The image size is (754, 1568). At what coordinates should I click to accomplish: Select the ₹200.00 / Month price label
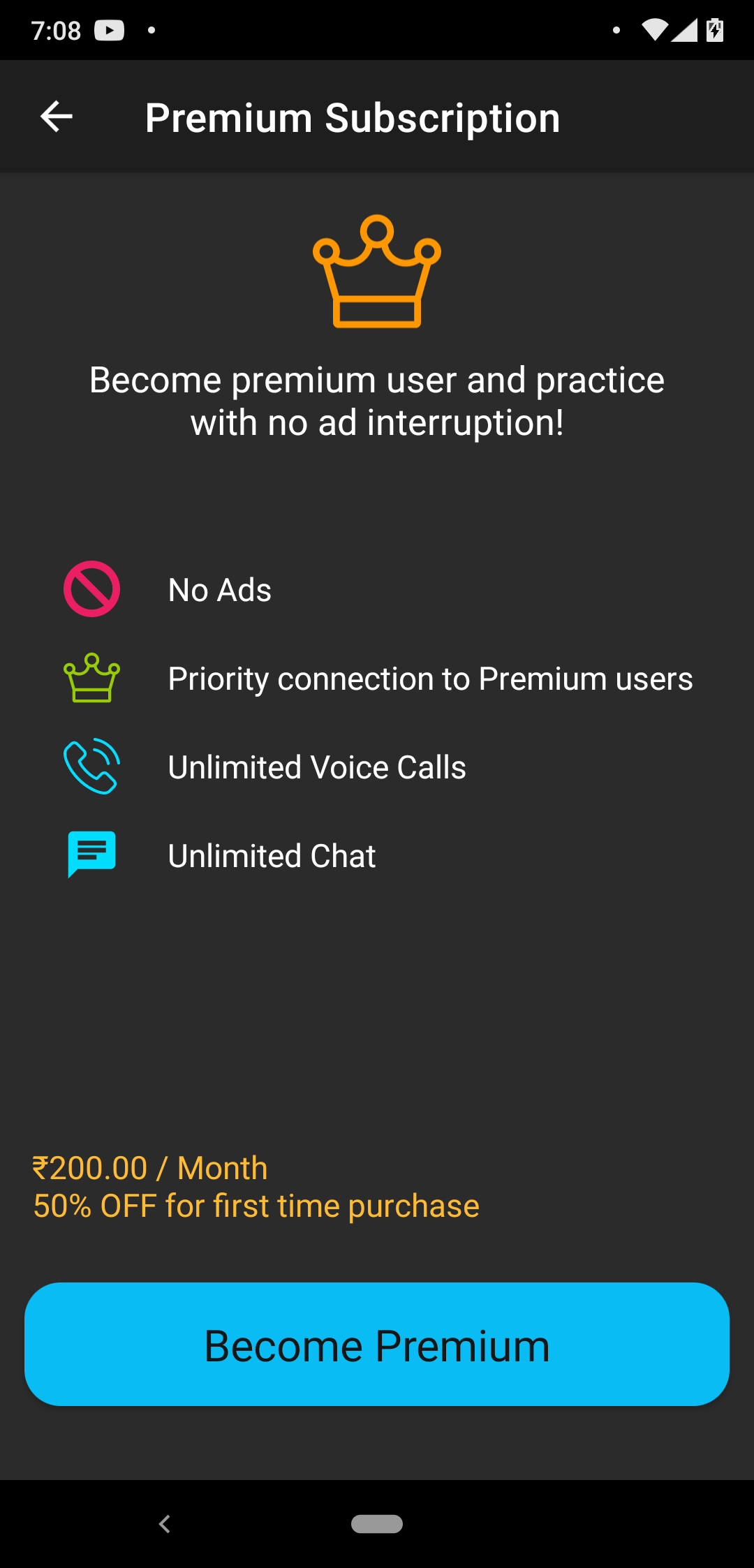pyautogui.click(x=151, y=1167)
